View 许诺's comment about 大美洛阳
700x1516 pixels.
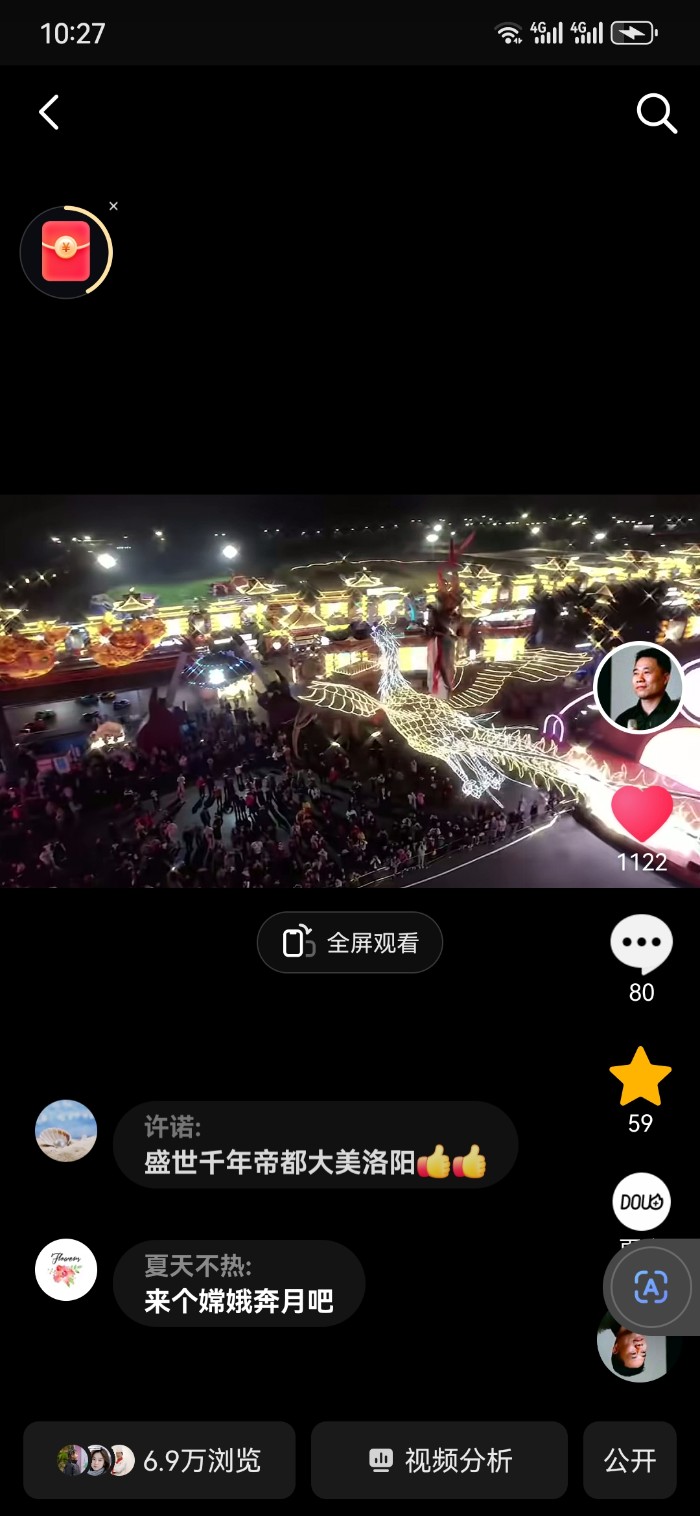click(315, 1146)
